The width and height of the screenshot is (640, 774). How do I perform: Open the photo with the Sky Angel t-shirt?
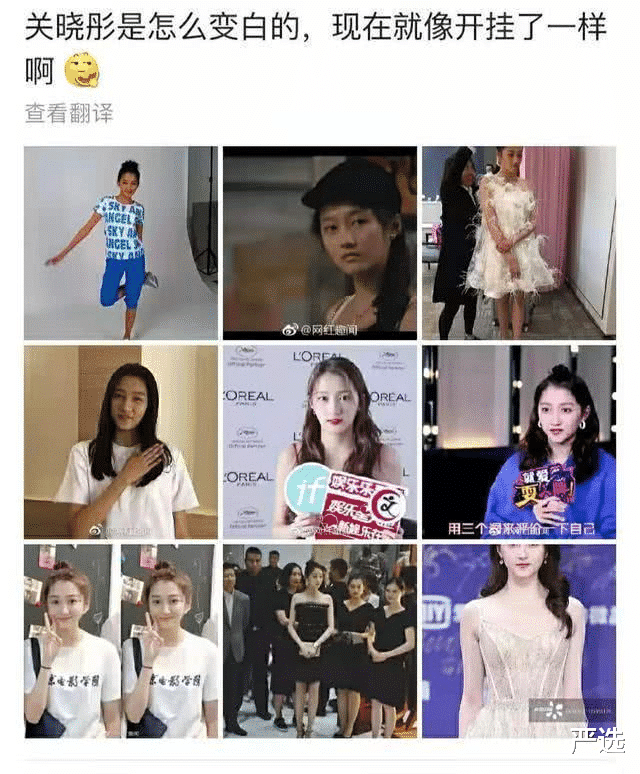click(x=121, y=243)
